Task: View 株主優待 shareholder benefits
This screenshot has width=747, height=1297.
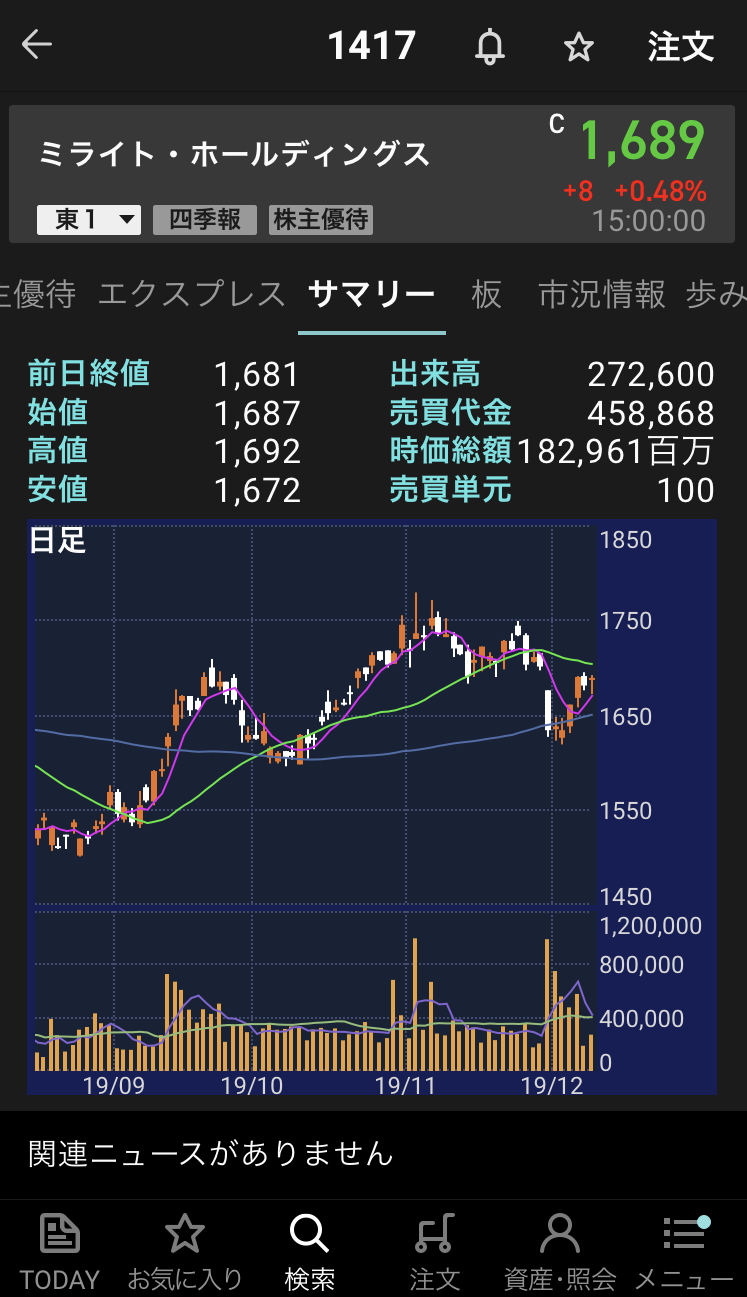Action: pyautogui.click(x=321, y=220)
